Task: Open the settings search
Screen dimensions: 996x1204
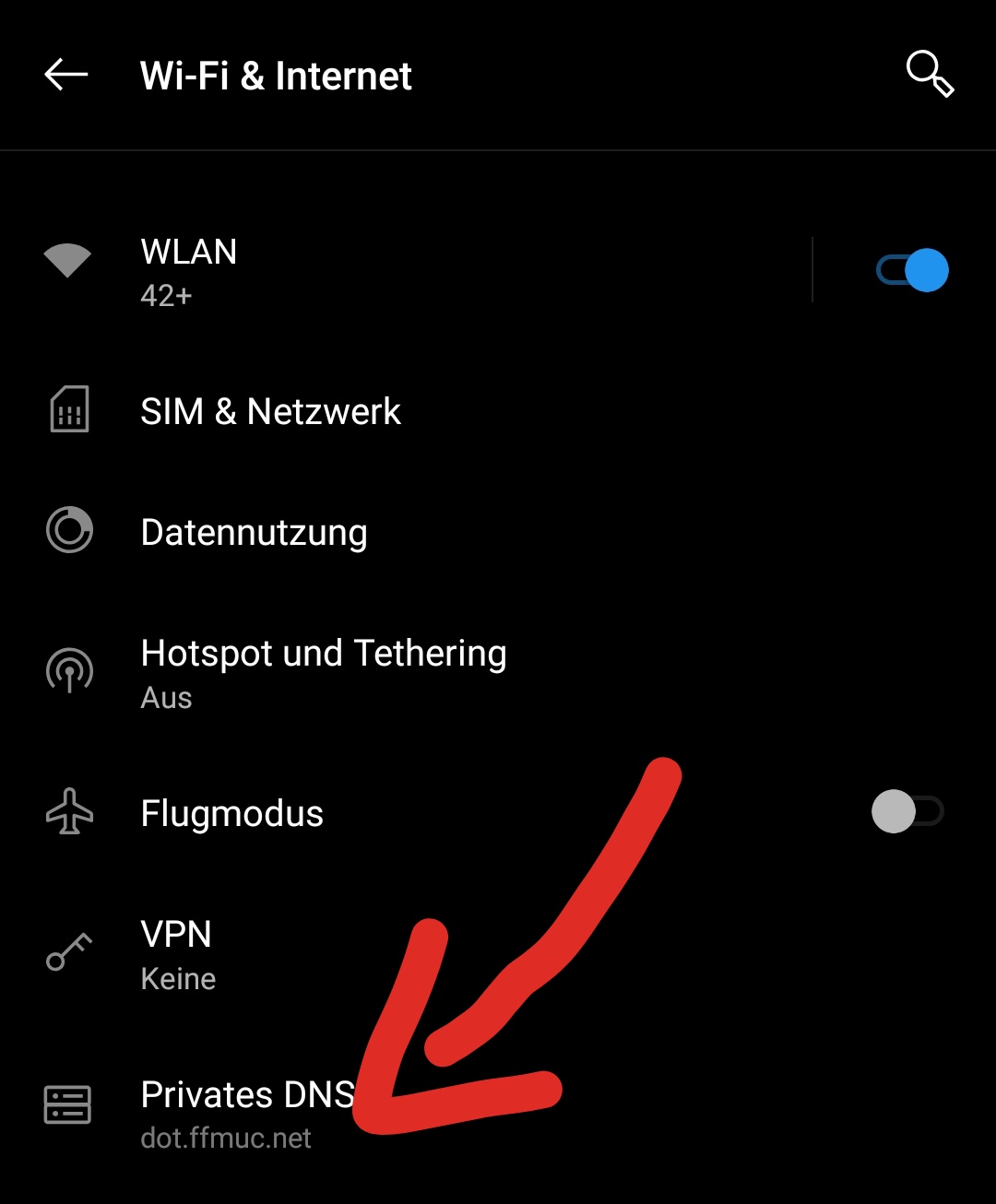Action: [929, 75]
